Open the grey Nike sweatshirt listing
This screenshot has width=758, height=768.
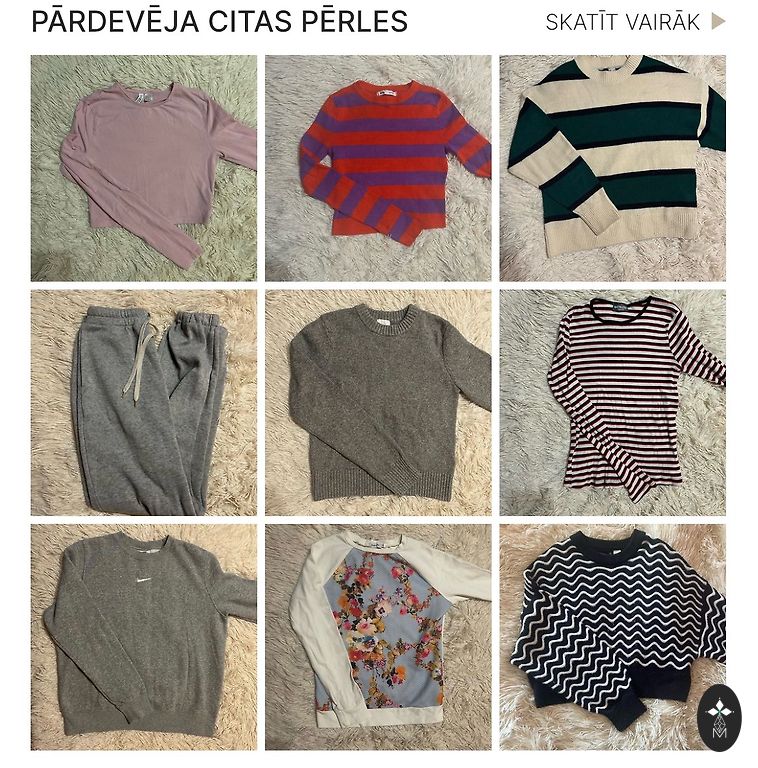pyautogui.click(x=143, y=637)
